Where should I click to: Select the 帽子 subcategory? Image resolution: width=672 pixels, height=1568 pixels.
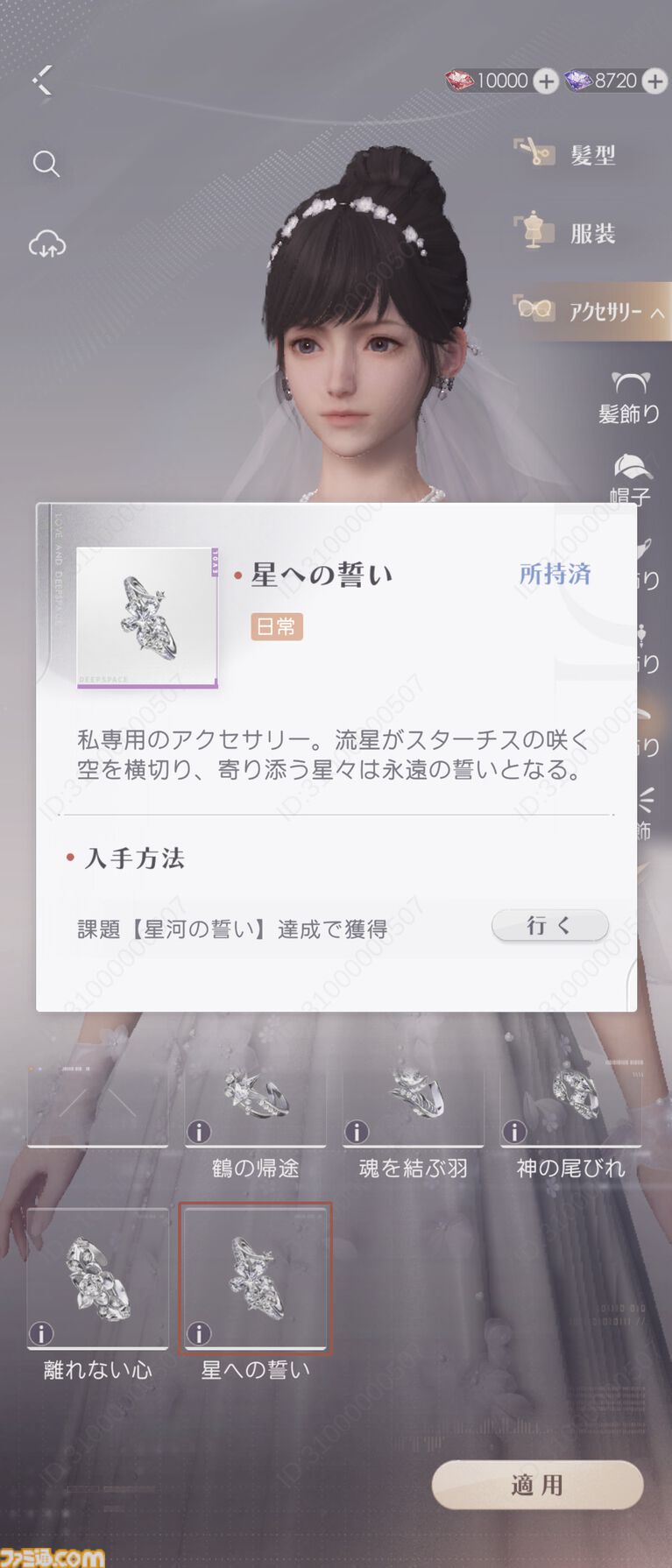pyautogui.click(x=631, y=479)
